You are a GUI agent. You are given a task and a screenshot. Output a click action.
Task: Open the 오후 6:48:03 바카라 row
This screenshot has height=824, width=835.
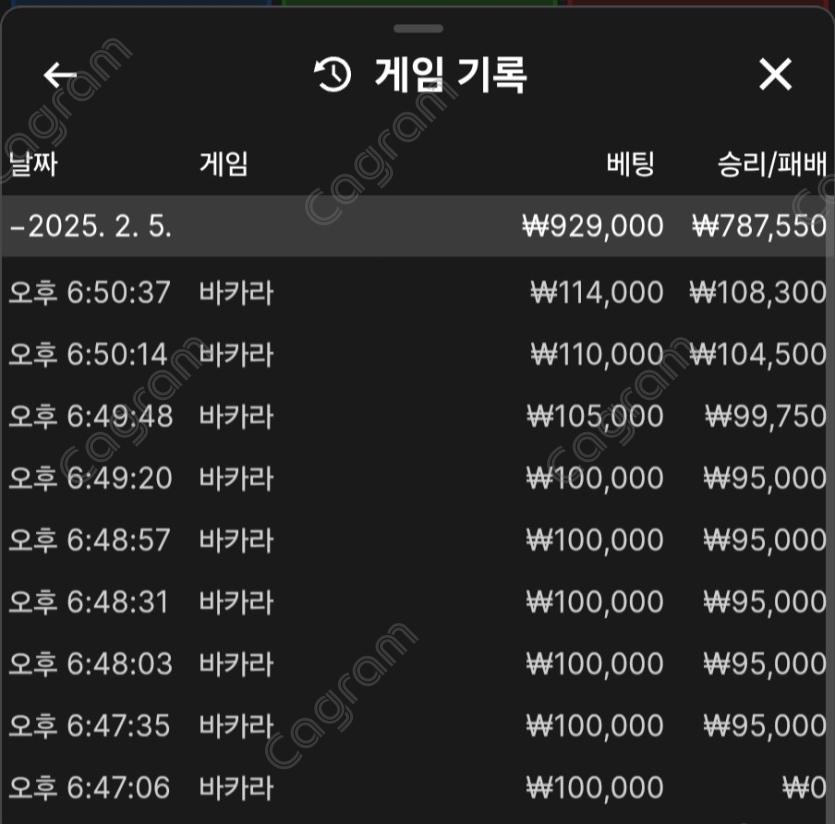[417, 664]
